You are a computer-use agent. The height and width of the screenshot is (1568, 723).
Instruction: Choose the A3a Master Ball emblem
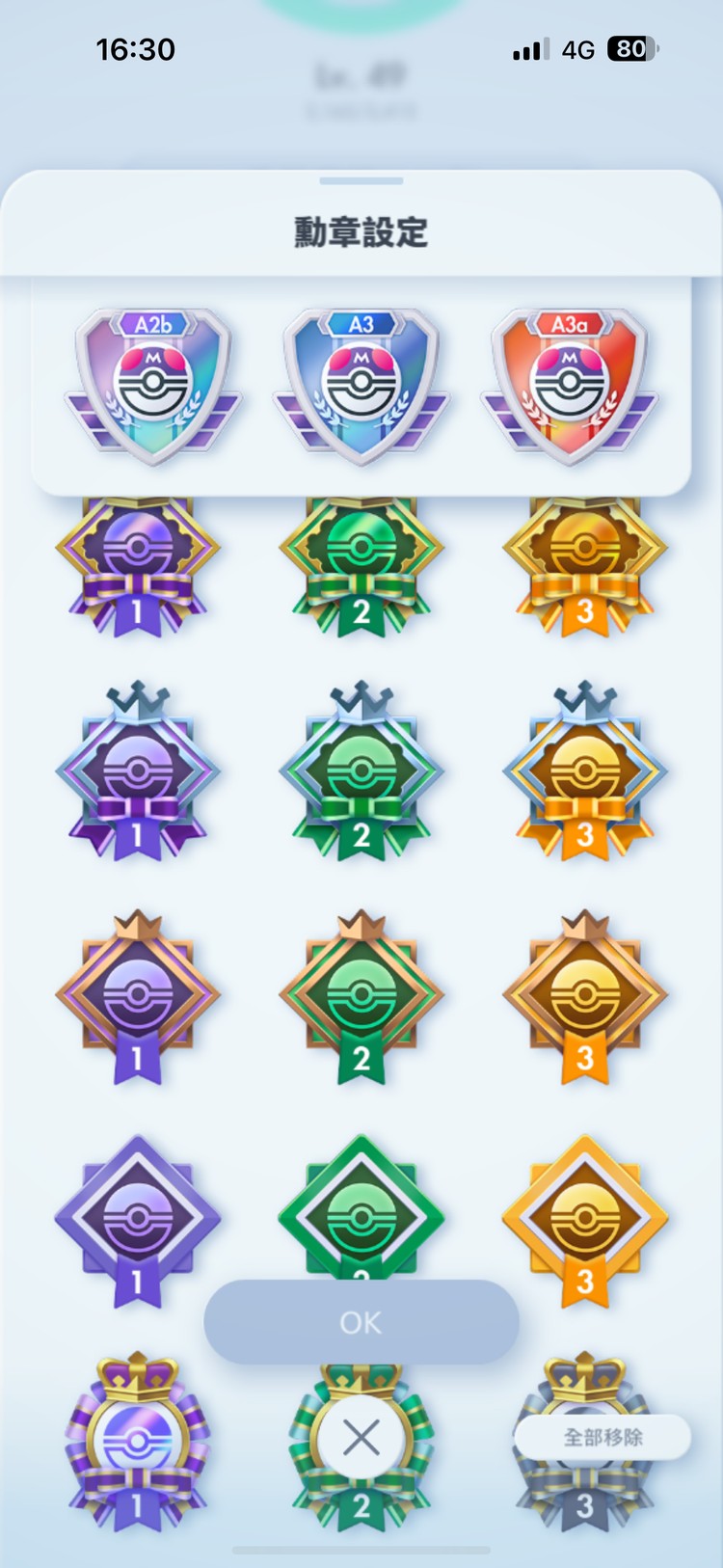coord(569,386)
